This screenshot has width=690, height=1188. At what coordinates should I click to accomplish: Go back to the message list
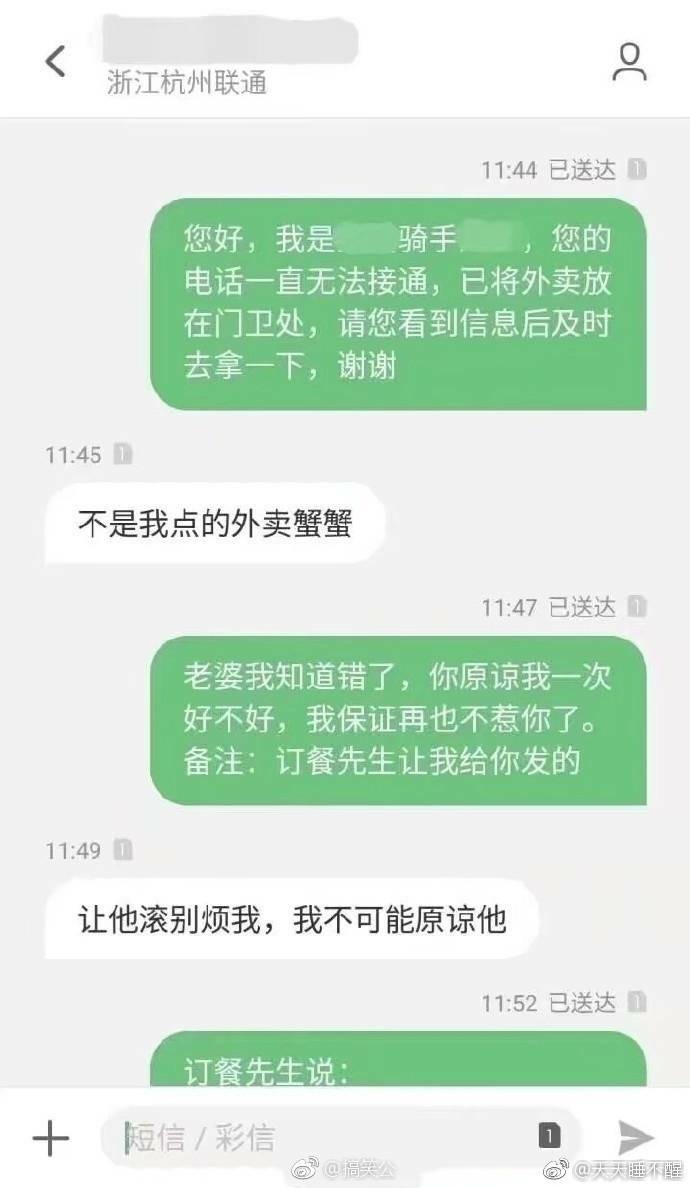point(55,60)
